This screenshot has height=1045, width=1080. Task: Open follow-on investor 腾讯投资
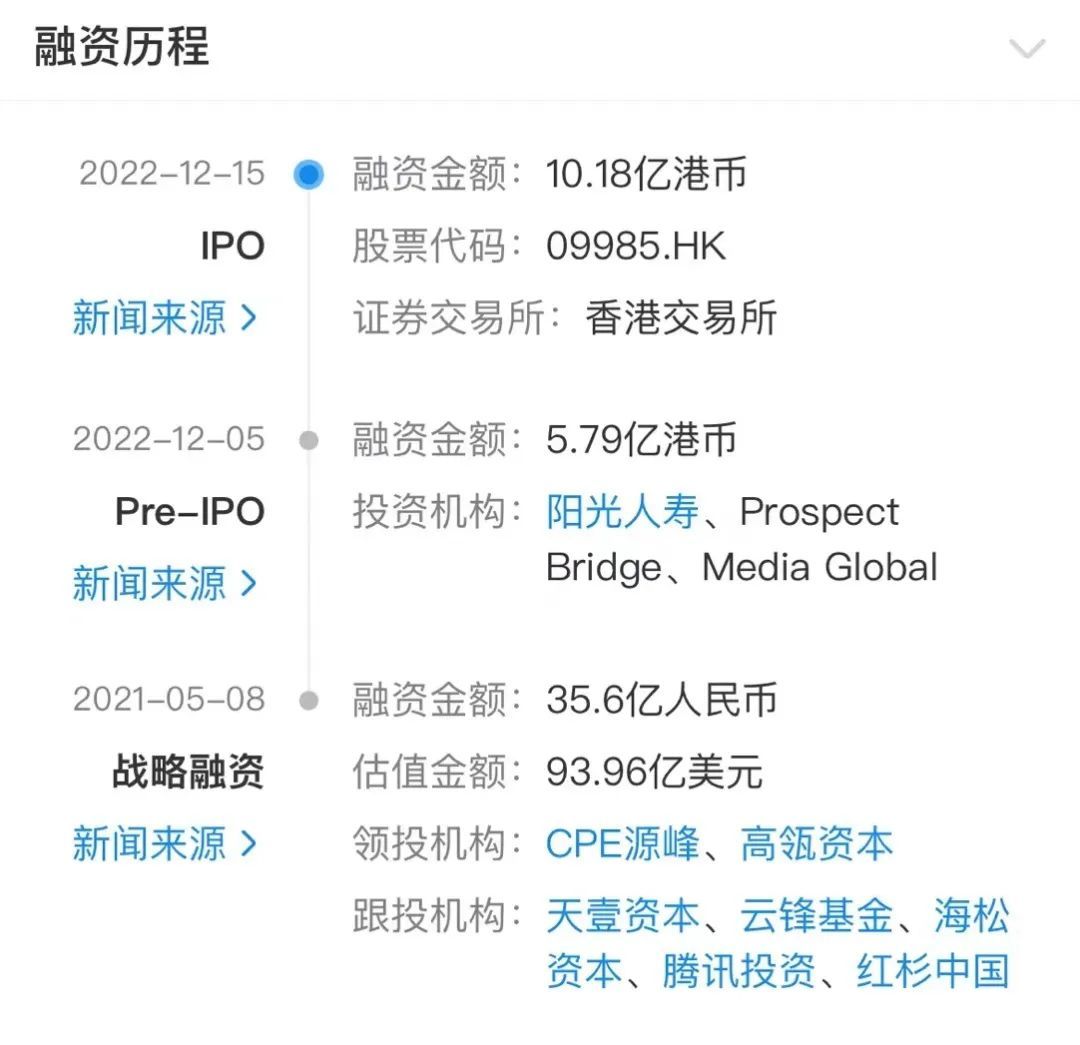[x=739, y=971]
